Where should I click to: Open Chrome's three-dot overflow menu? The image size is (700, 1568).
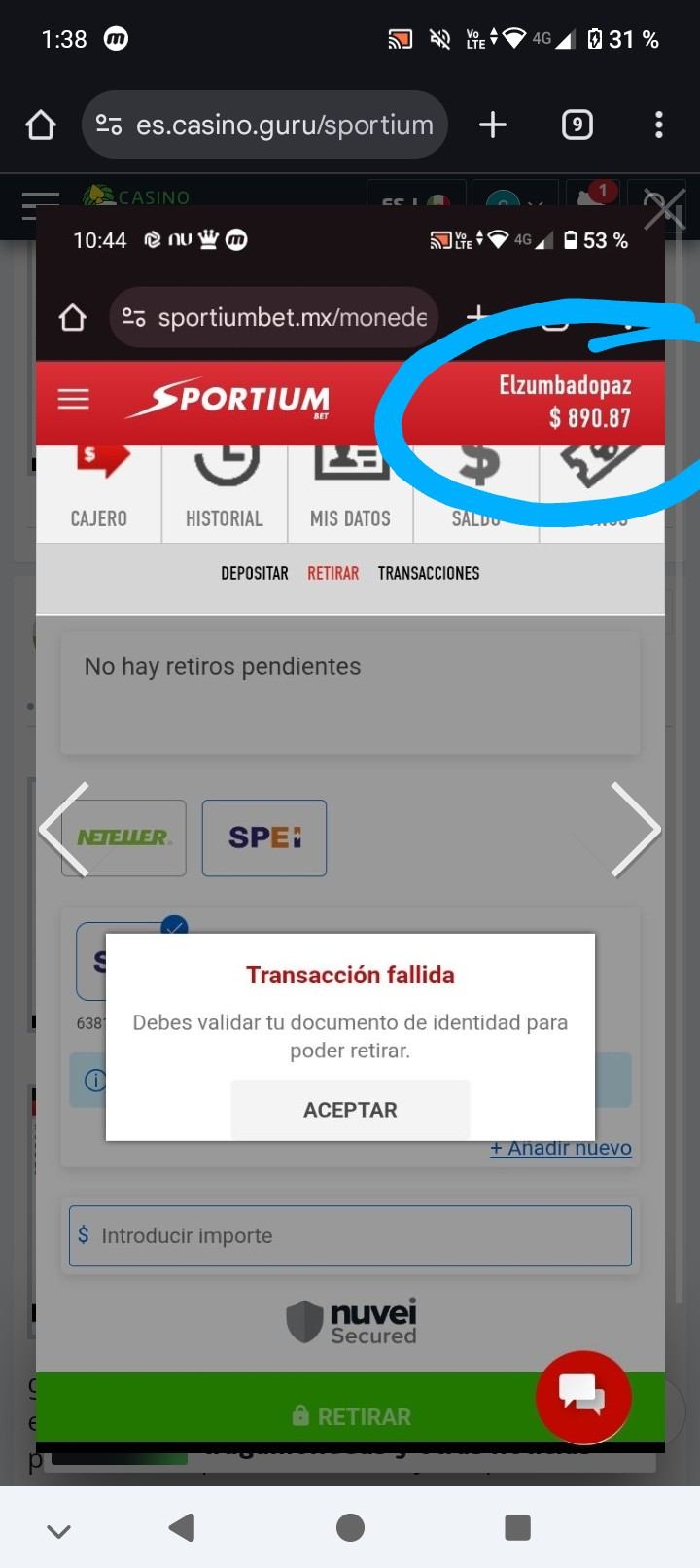coord(660,125)
